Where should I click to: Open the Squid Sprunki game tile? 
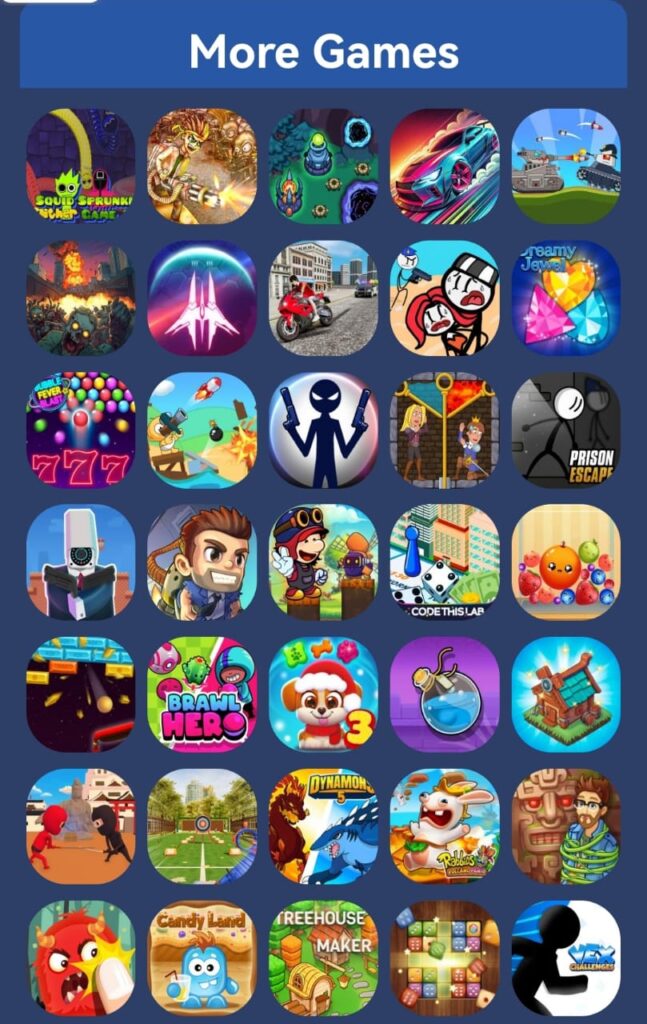(x=80, y=166)
